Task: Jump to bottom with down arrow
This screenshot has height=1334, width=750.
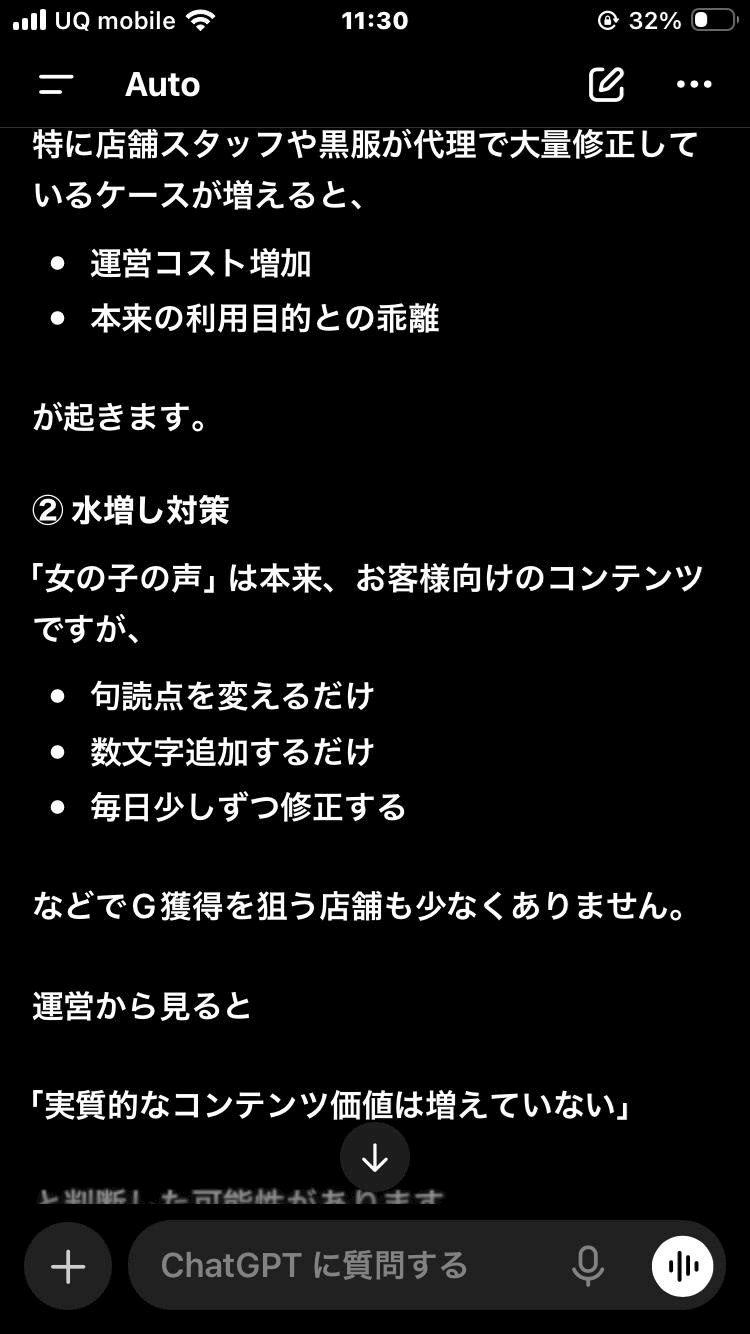Action: click(375, 1158)
